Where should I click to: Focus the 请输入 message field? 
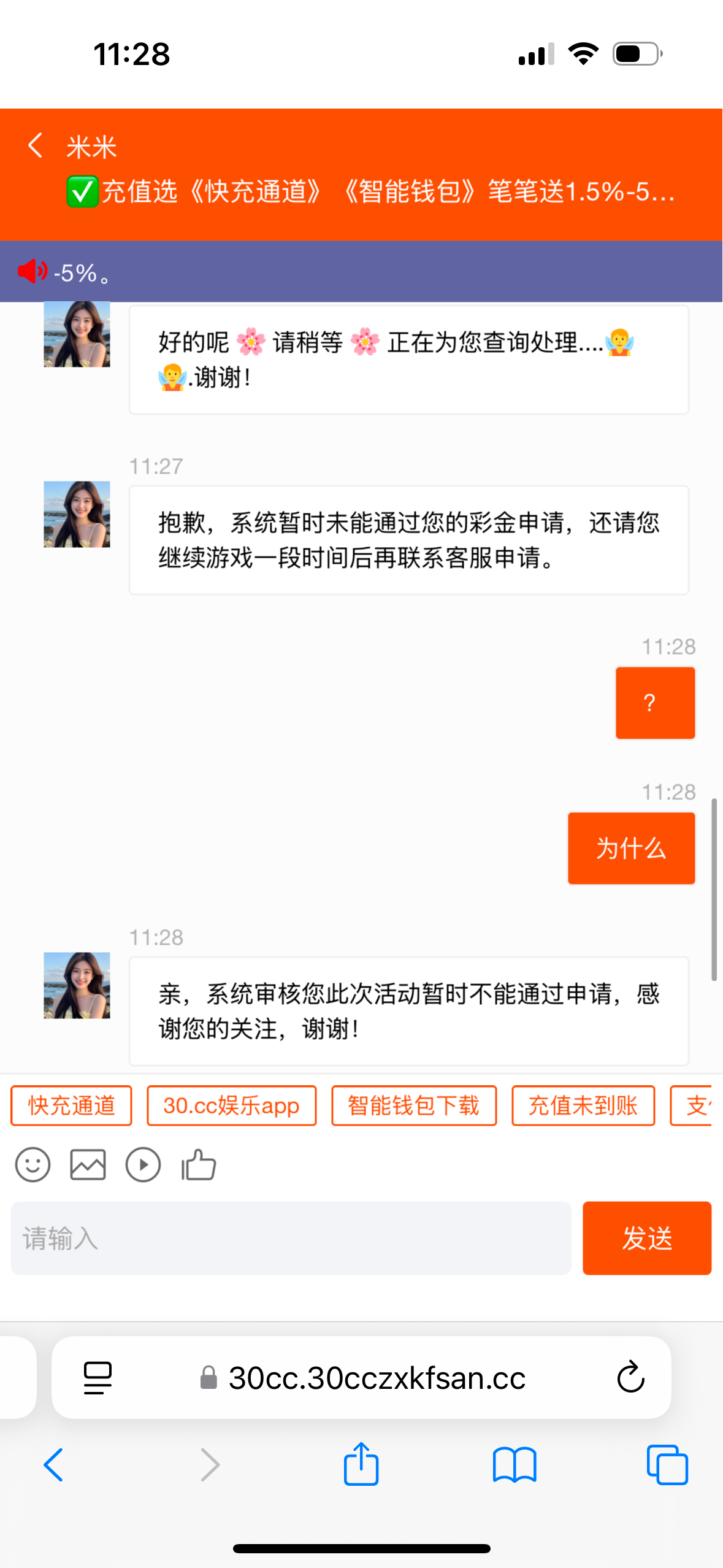pos(291,1238)
